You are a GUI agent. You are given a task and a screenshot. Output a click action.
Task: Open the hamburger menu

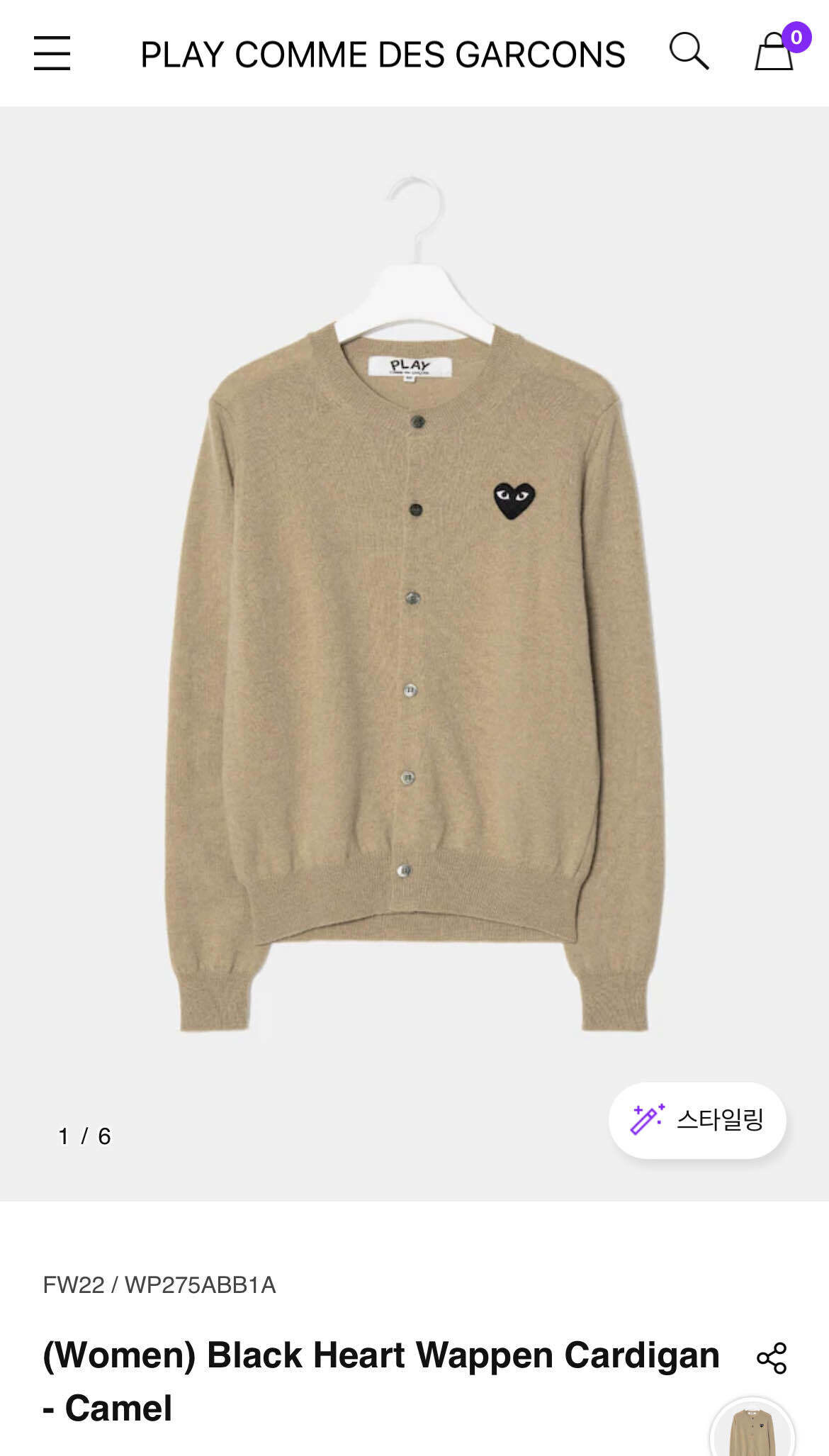pyautogui.click(x=52, y=53)
